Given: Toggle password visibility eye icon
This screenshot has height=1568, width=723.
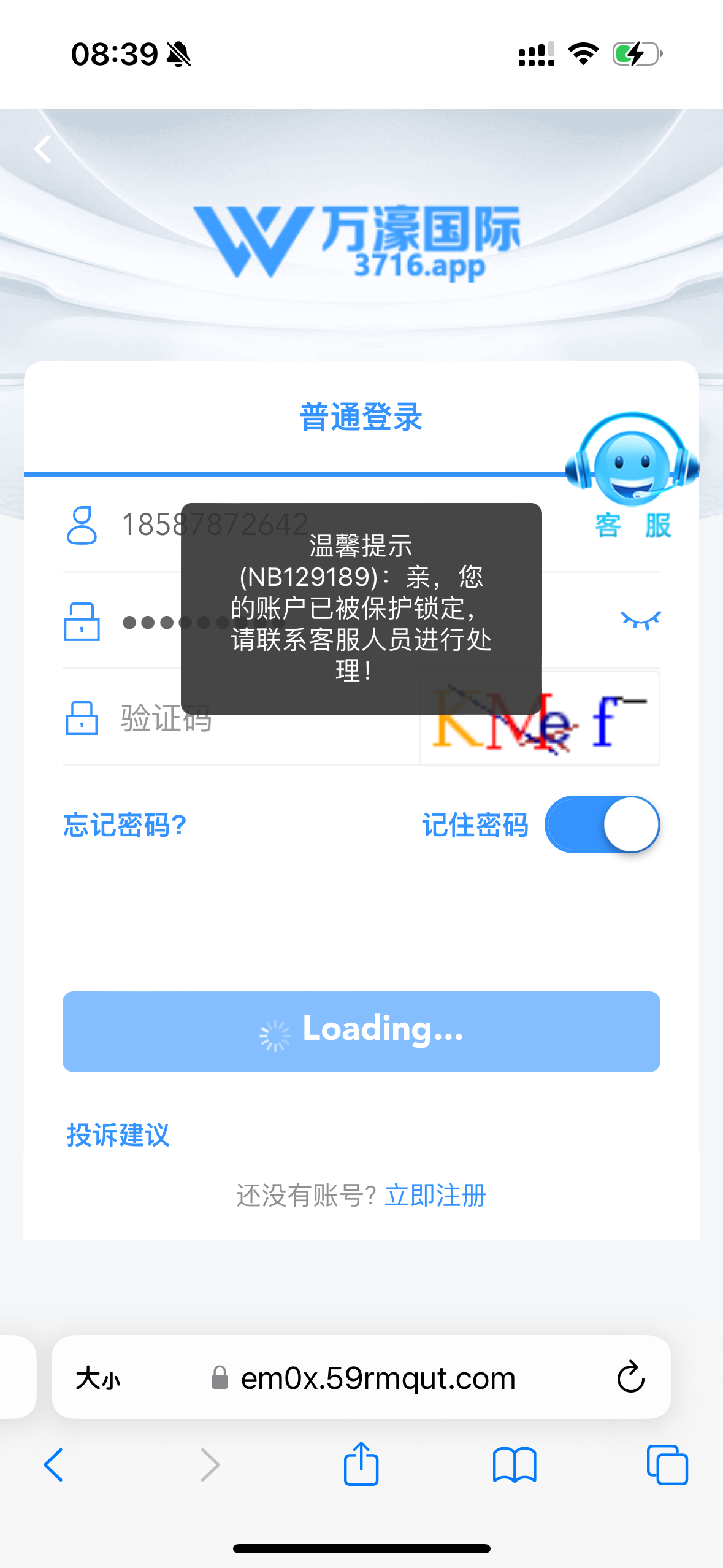Looking at the screenshot, I should (x=640, y=621).
